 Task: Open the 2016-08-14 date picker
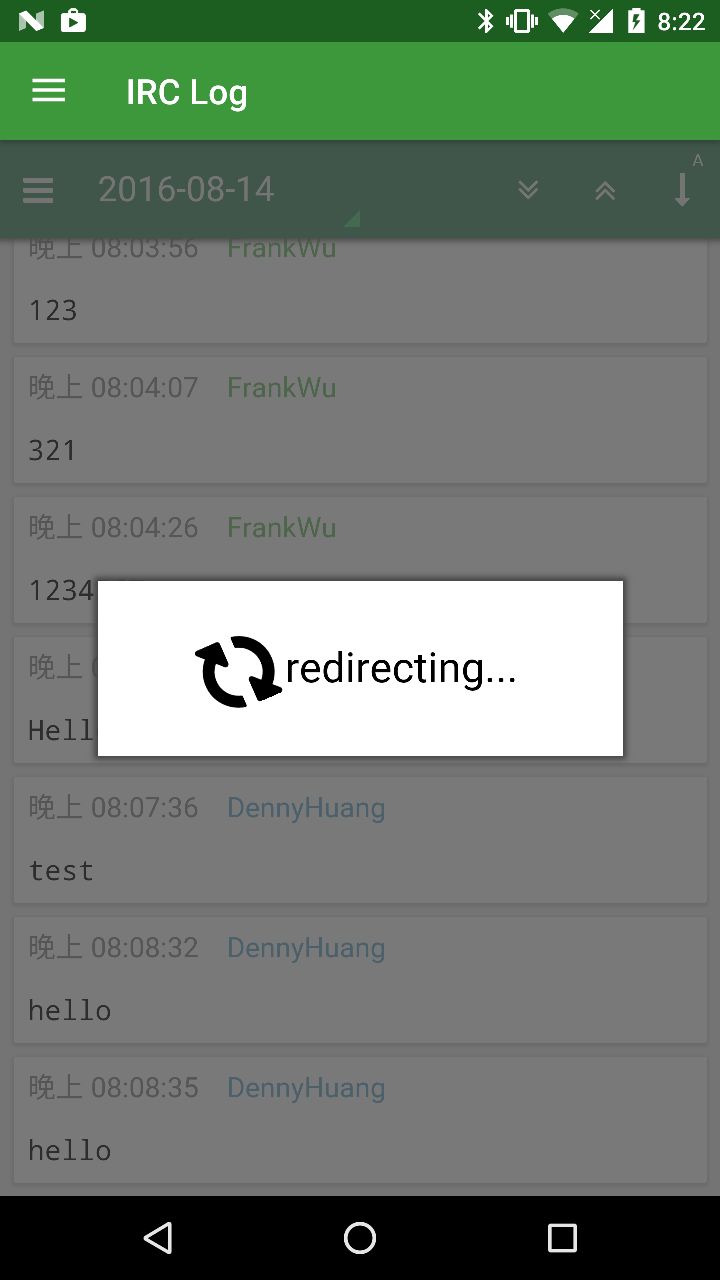[x=187, y=189]
